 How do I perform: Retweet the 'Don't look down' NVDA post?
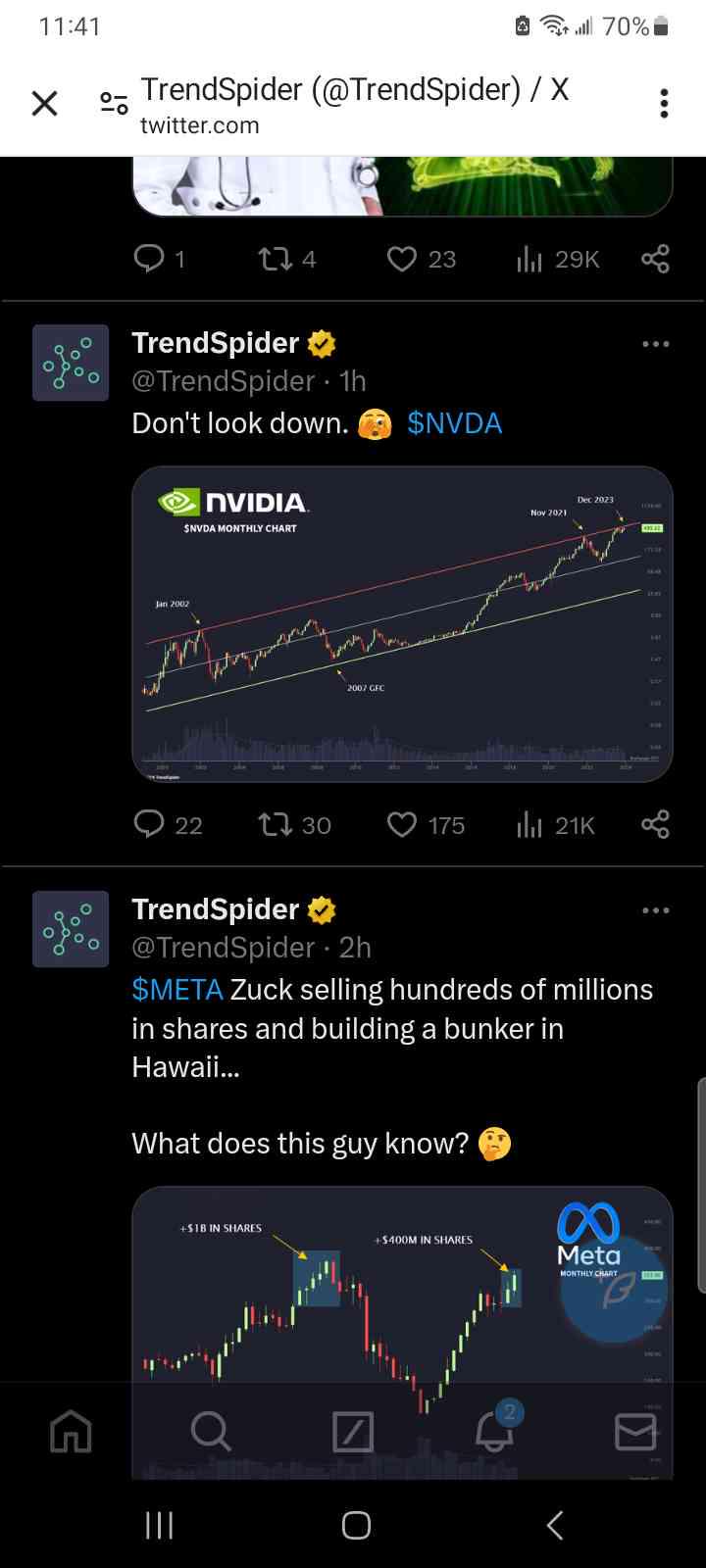[277, 824]
